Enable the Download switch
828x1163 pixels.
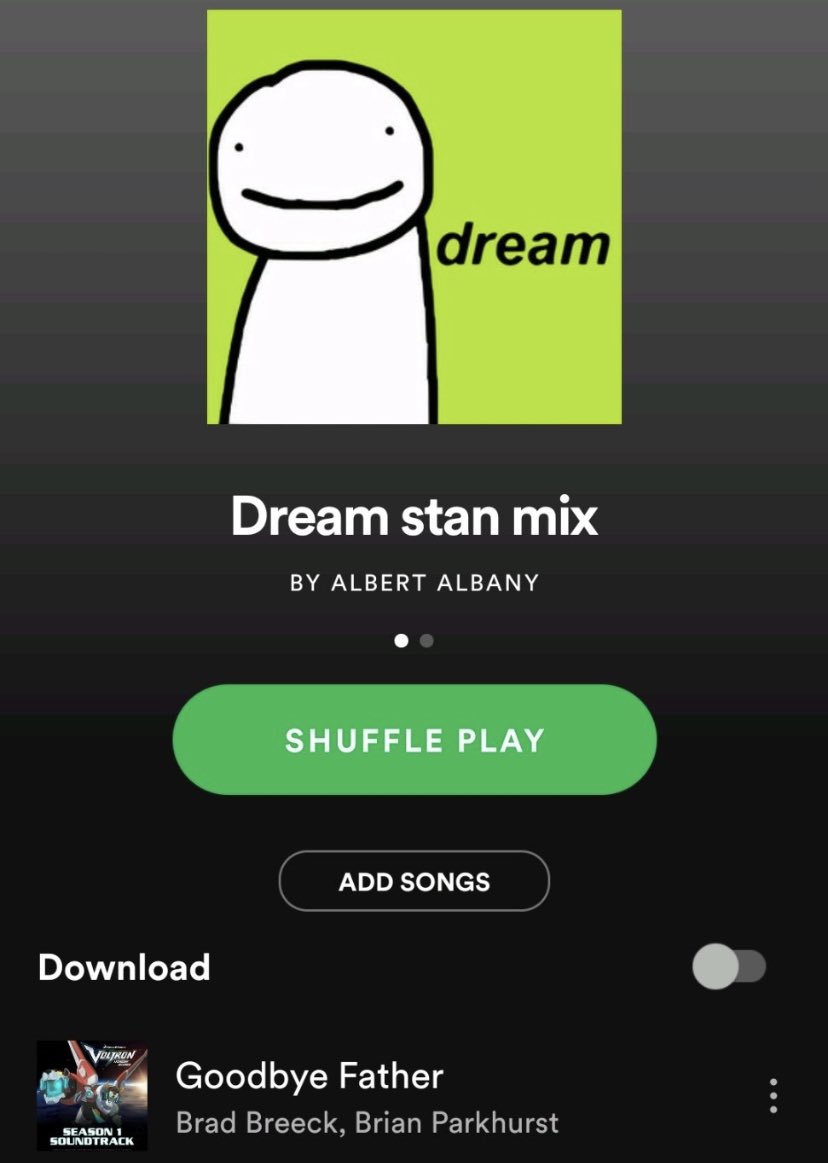(729, 966)
